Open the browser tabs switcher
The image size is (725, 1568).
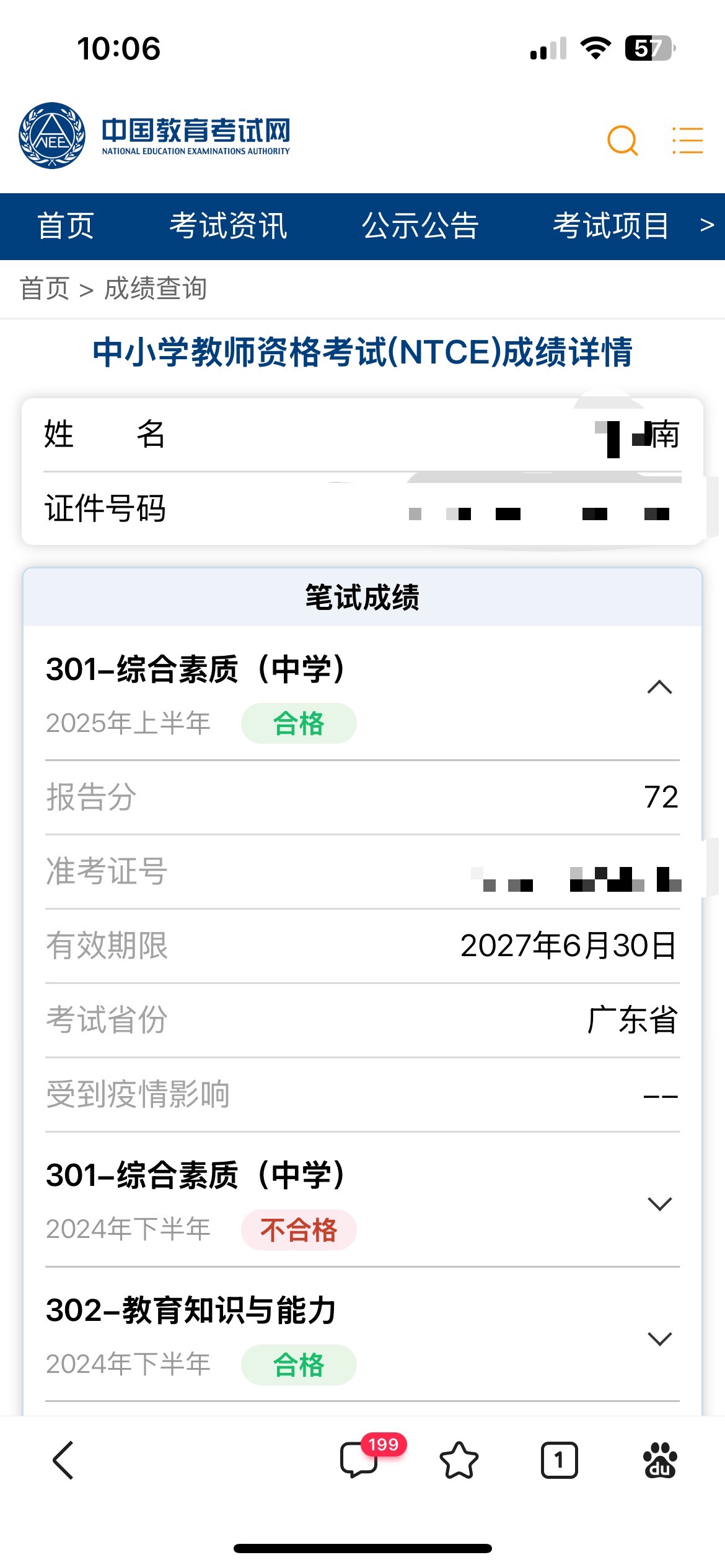point(560,1460)
